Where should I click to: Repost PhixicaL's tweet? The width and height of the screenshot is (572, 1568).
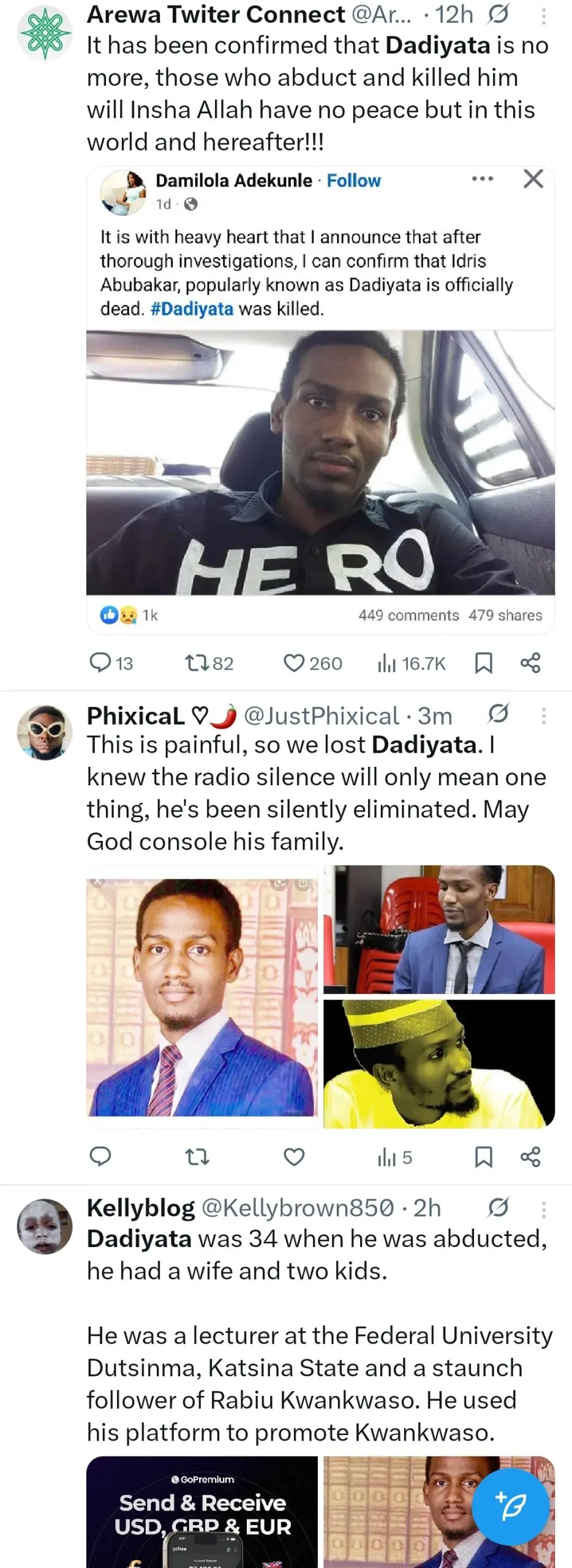coord(197,1156)
